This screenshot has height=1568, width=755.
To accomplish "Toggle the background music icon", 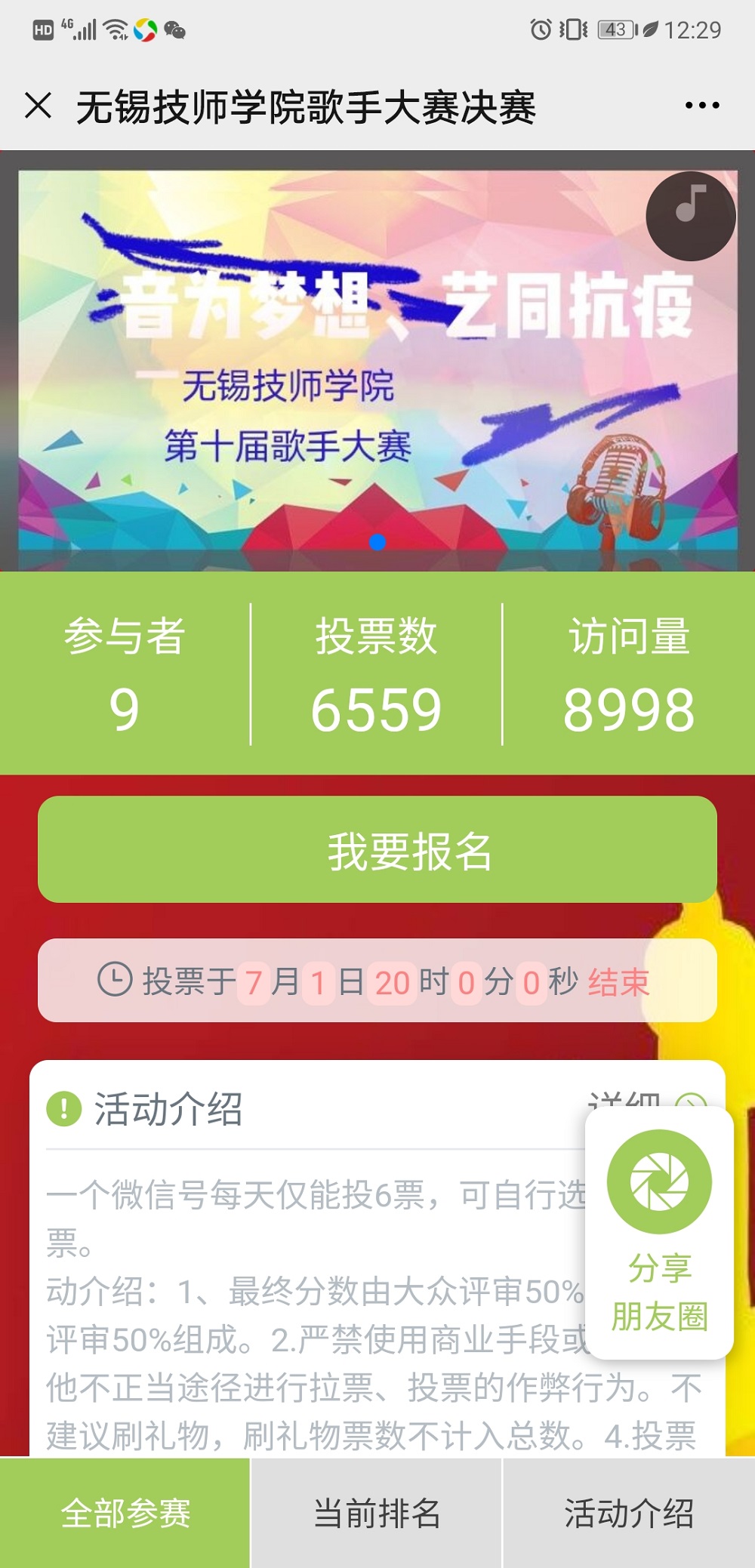I will [690, 216].
